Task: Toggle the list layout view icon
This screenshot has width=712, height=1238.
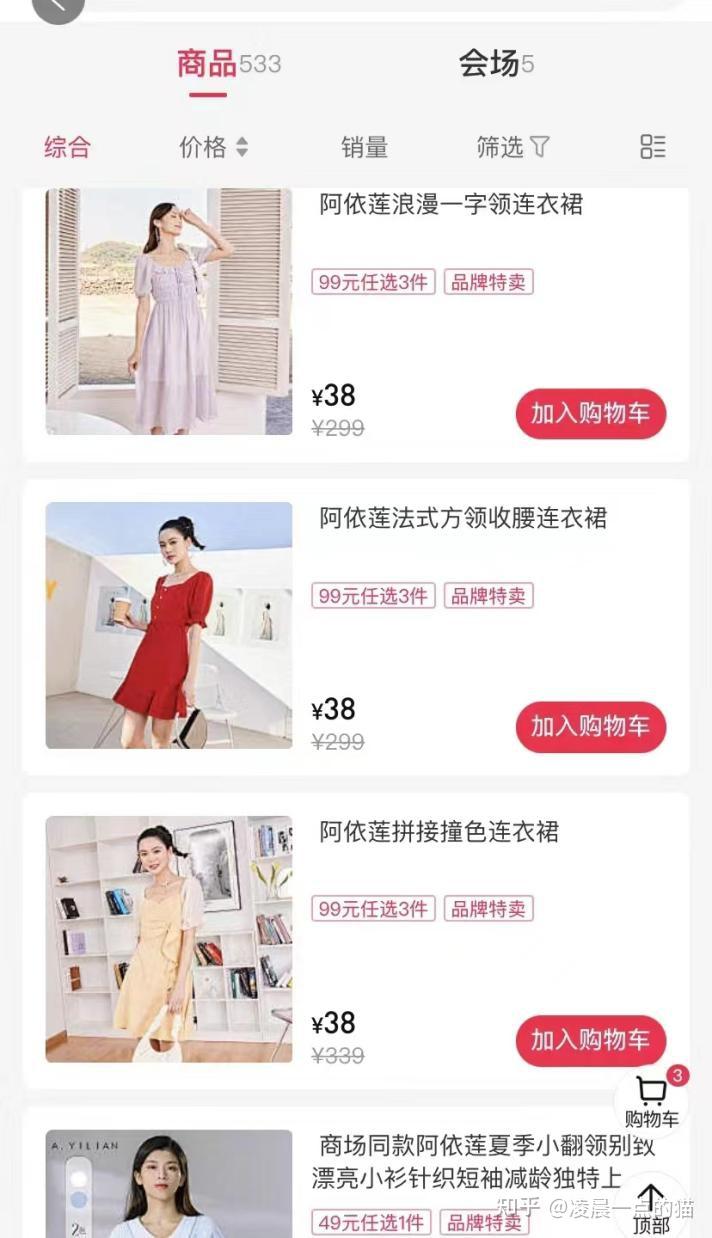Action: 652,148
